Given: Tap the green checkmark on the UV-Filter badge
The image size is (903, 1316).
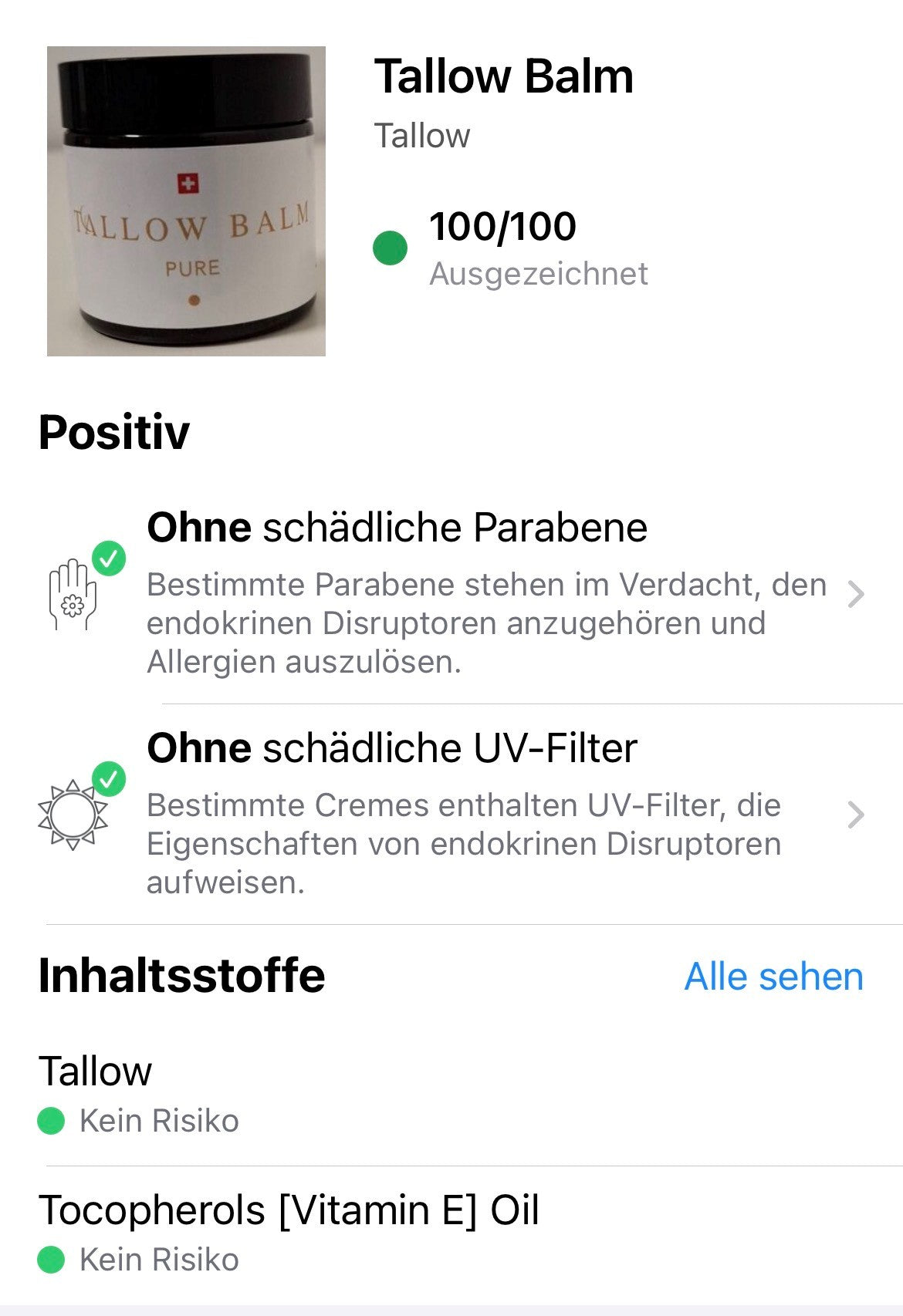Looking at the screenshot, I should [110, 780].
